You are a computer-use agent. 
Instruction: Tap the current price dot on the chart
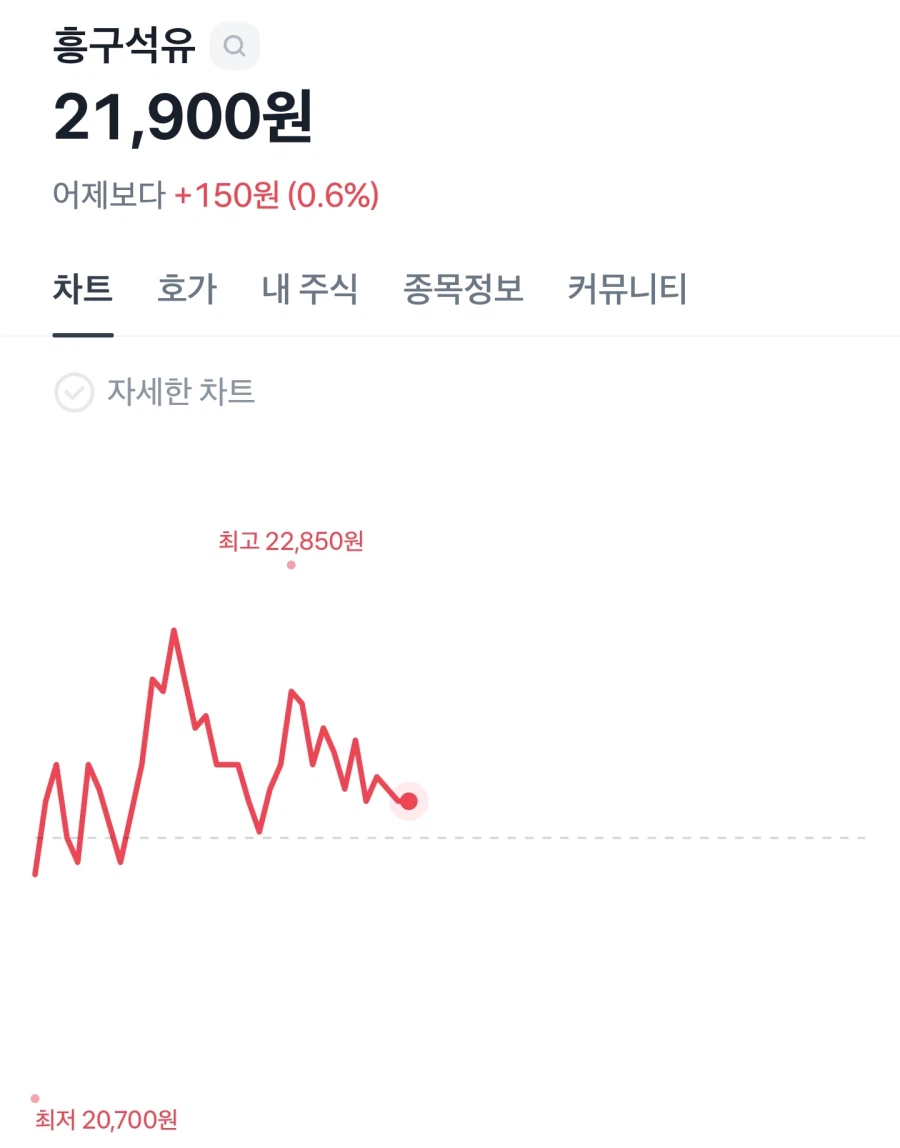pyautogui.click(x=408, y=800)
